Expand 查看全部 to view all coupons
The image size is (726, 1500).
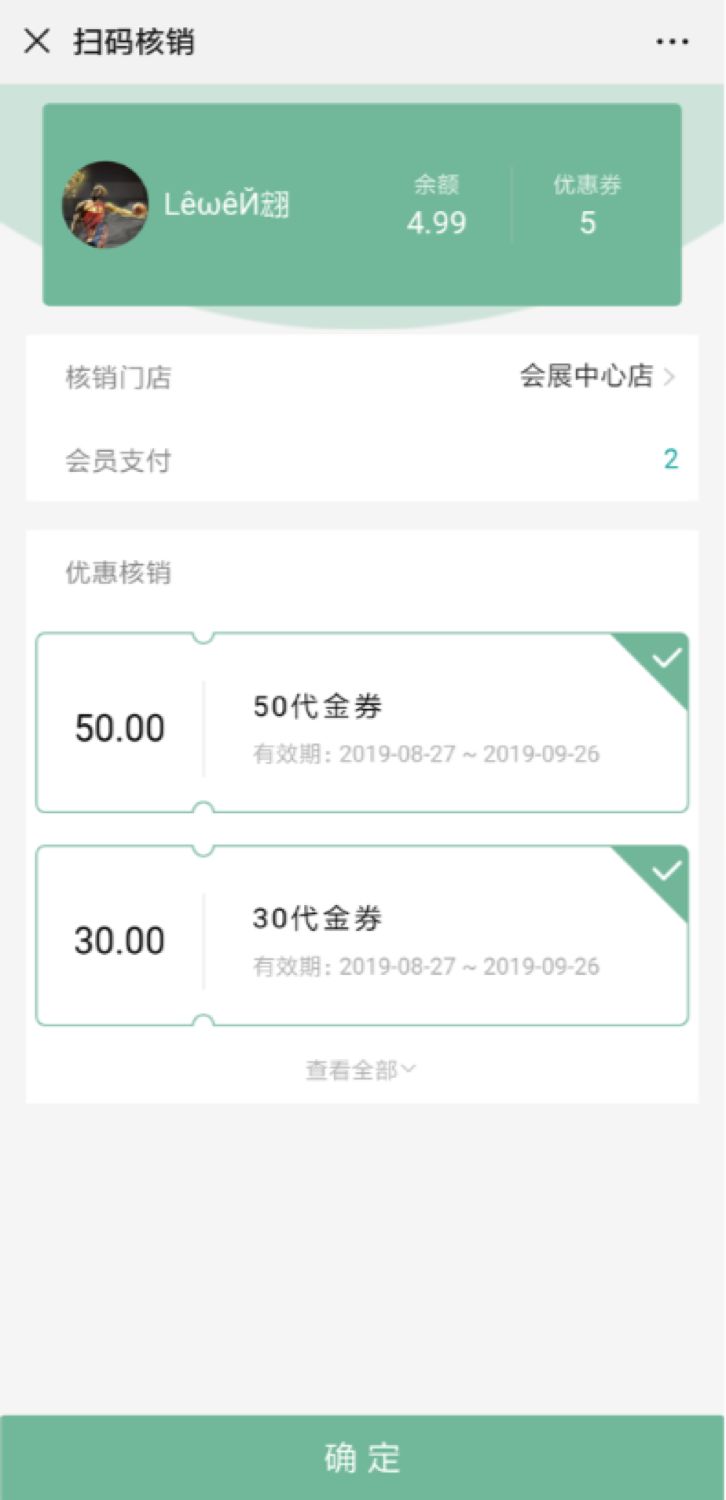pos(357,1069)
